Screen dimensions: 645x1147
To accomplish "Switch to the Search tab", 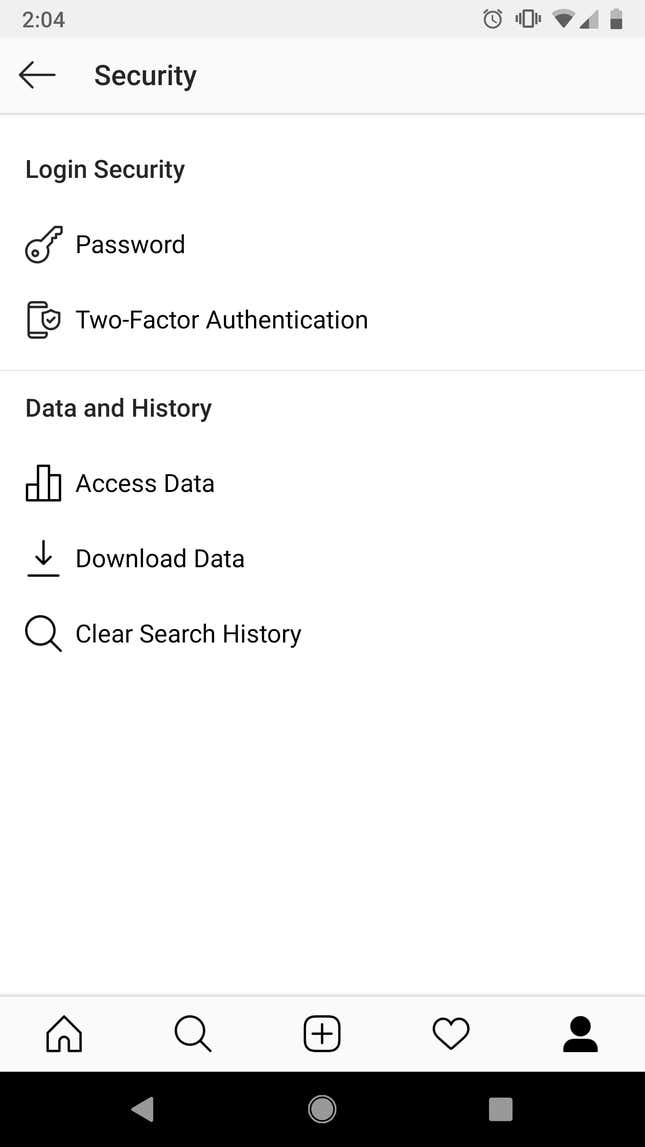I will point(193,1033).
